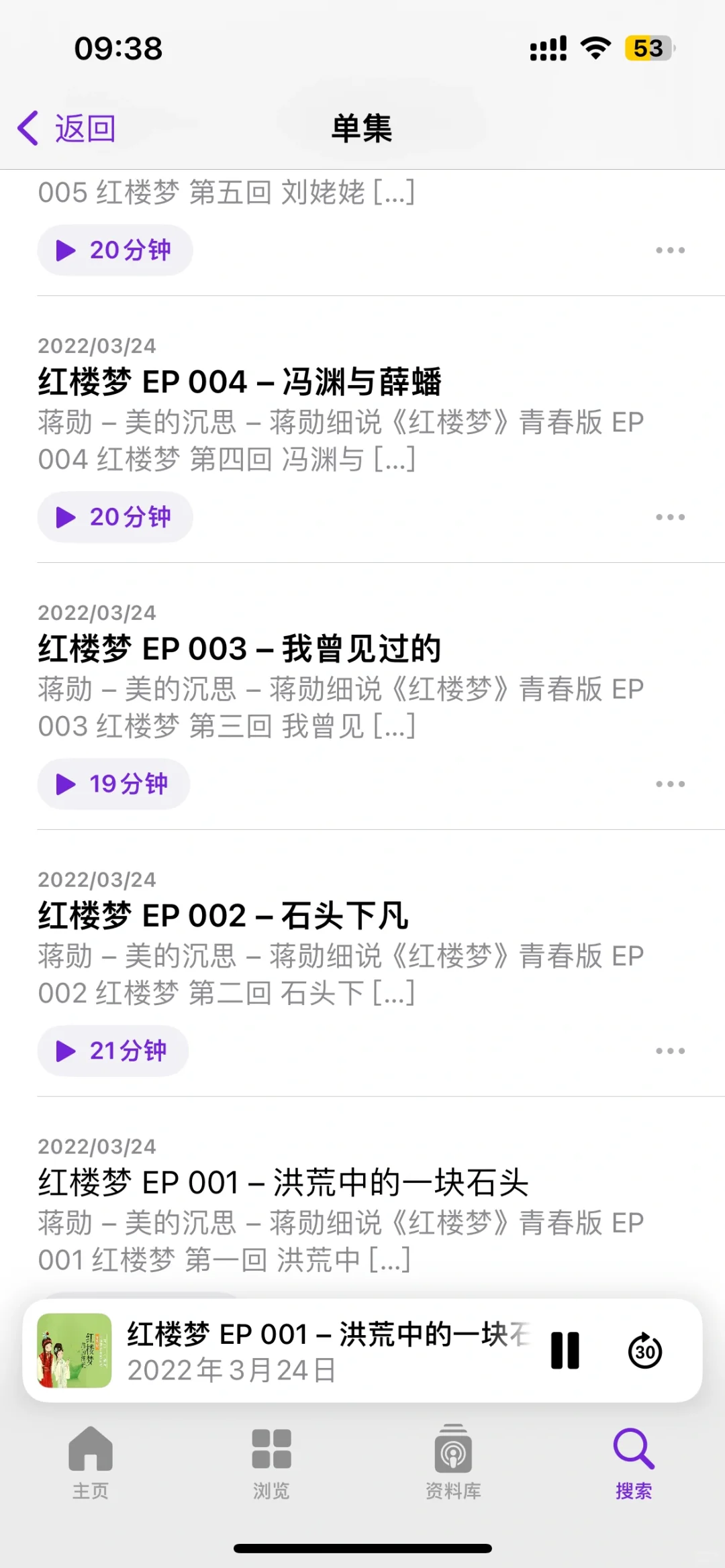
Task: Open episode 红楼梦 EP 003 – 我曾见过的
Action: pyautogui.click(x=240, y=649)
